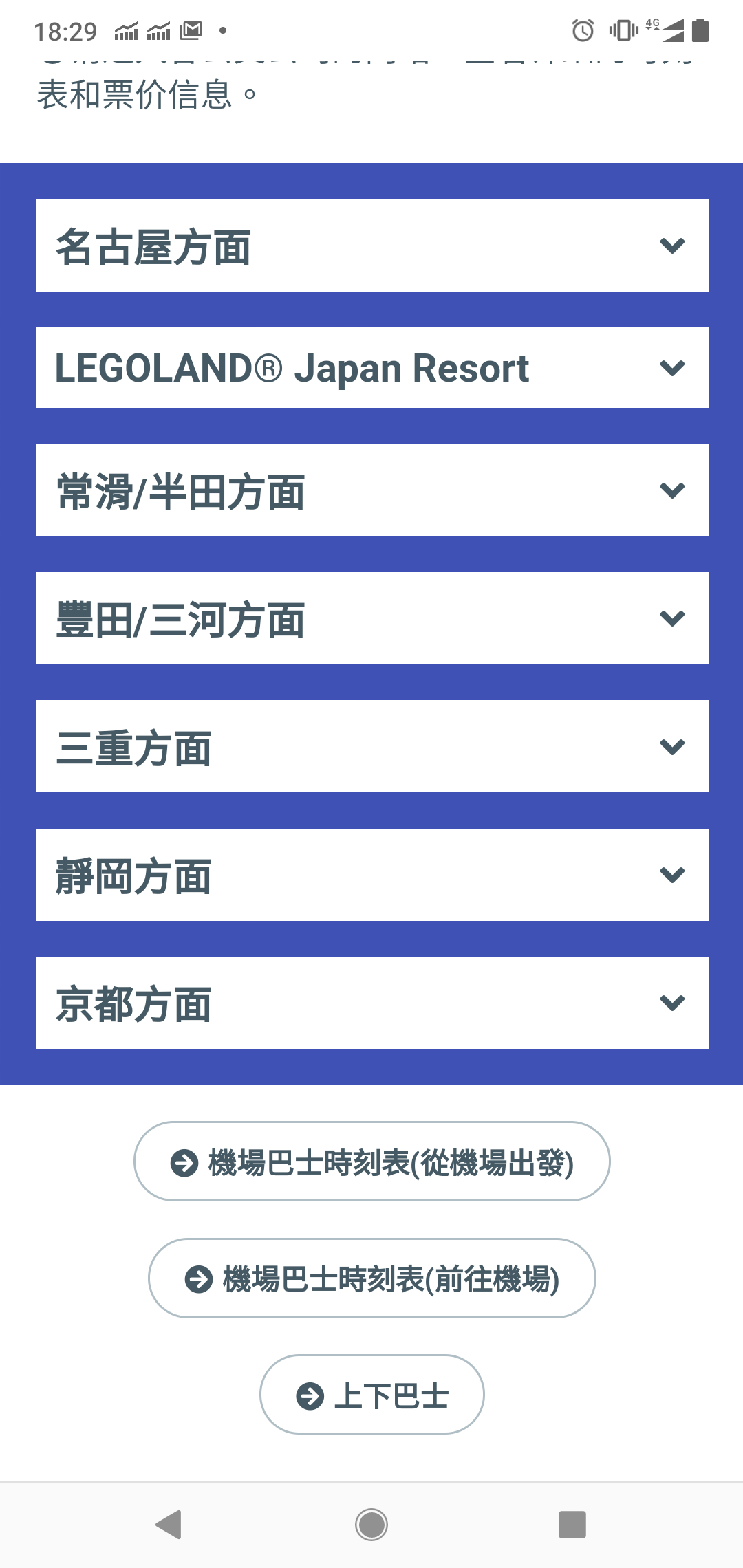Open the 靜岡方面 accordion
Screen dimensions: 743x1568
(x=371, y=875)
